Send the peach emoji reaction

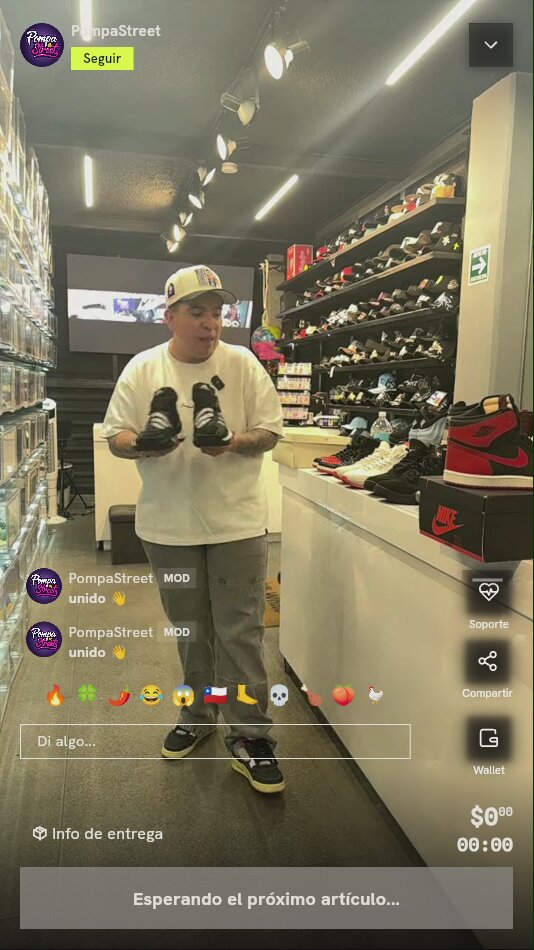343,696
